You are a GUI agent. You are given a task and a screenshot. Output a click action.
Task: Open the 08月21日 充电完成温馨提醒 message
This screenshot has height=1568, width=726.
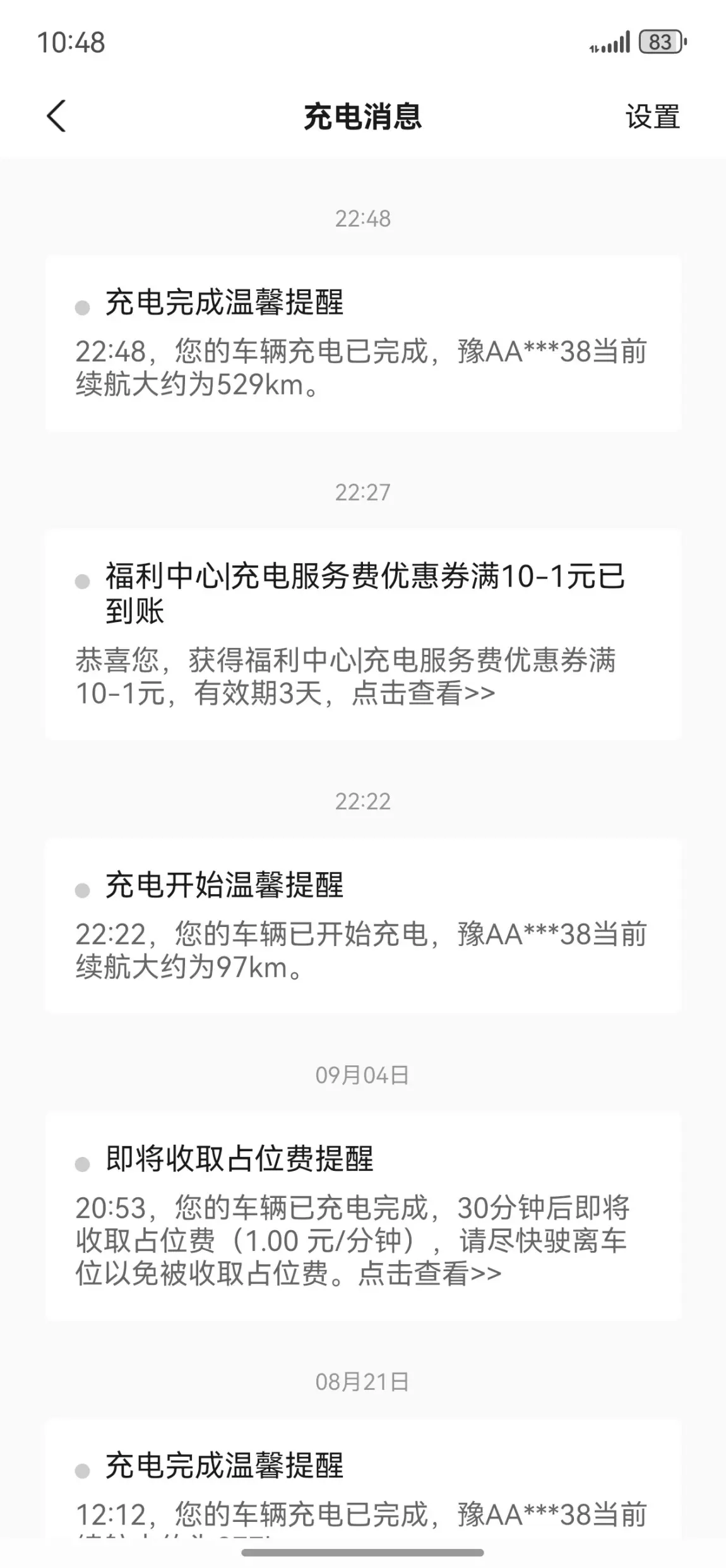363,1479
